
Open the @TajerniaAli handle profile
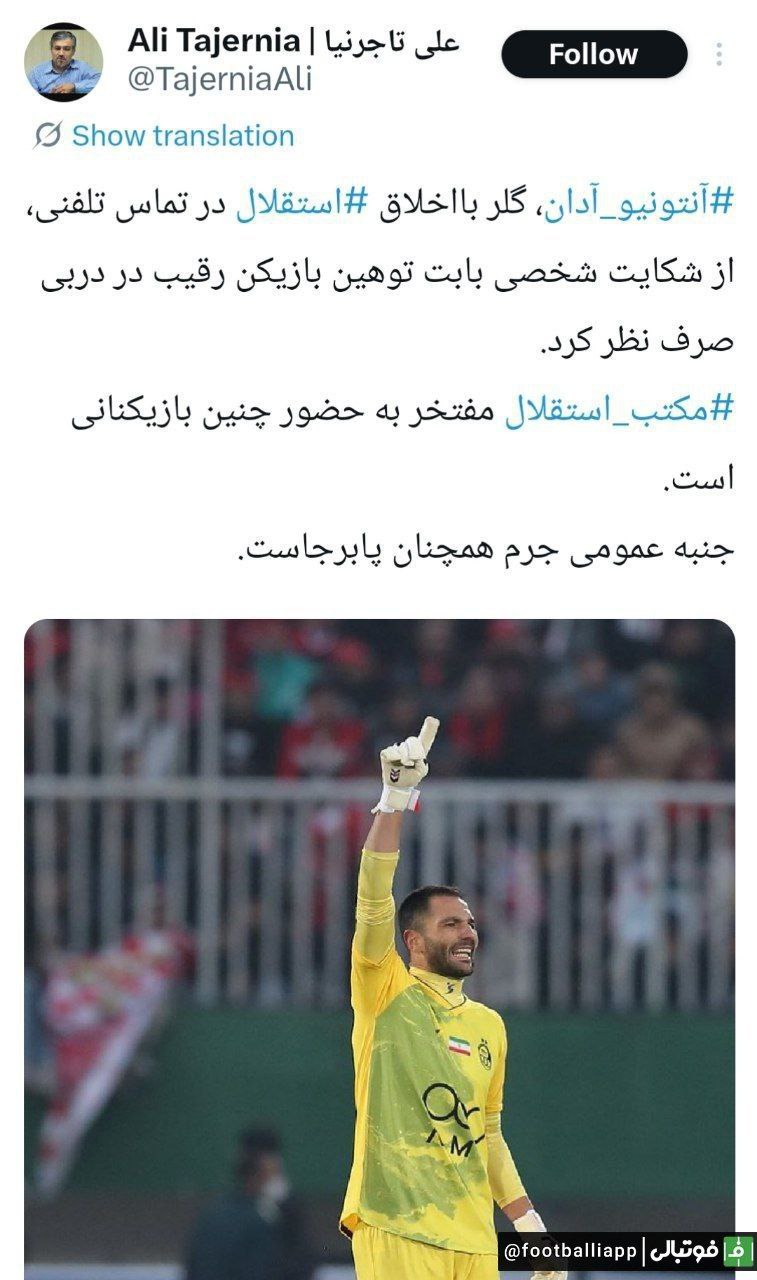(220, 79)
